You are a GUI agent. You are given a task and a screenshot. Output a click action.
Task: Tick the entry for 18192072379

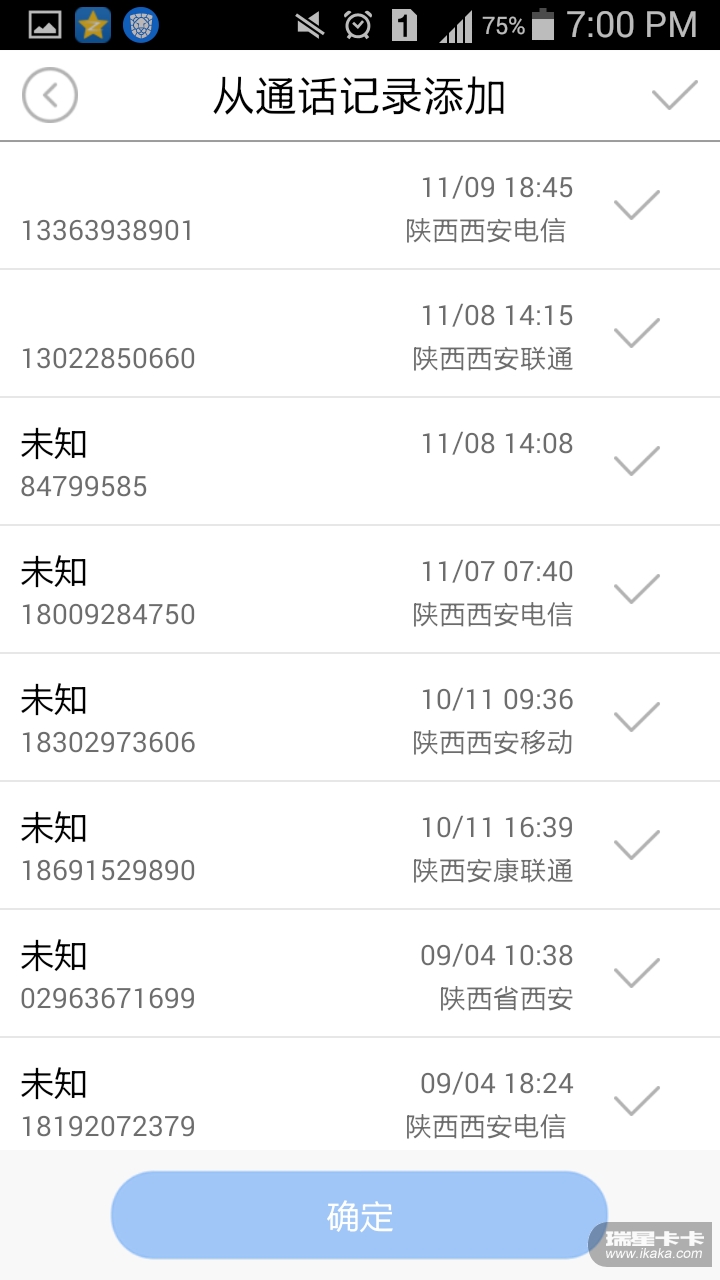(x=637, y=1101)
